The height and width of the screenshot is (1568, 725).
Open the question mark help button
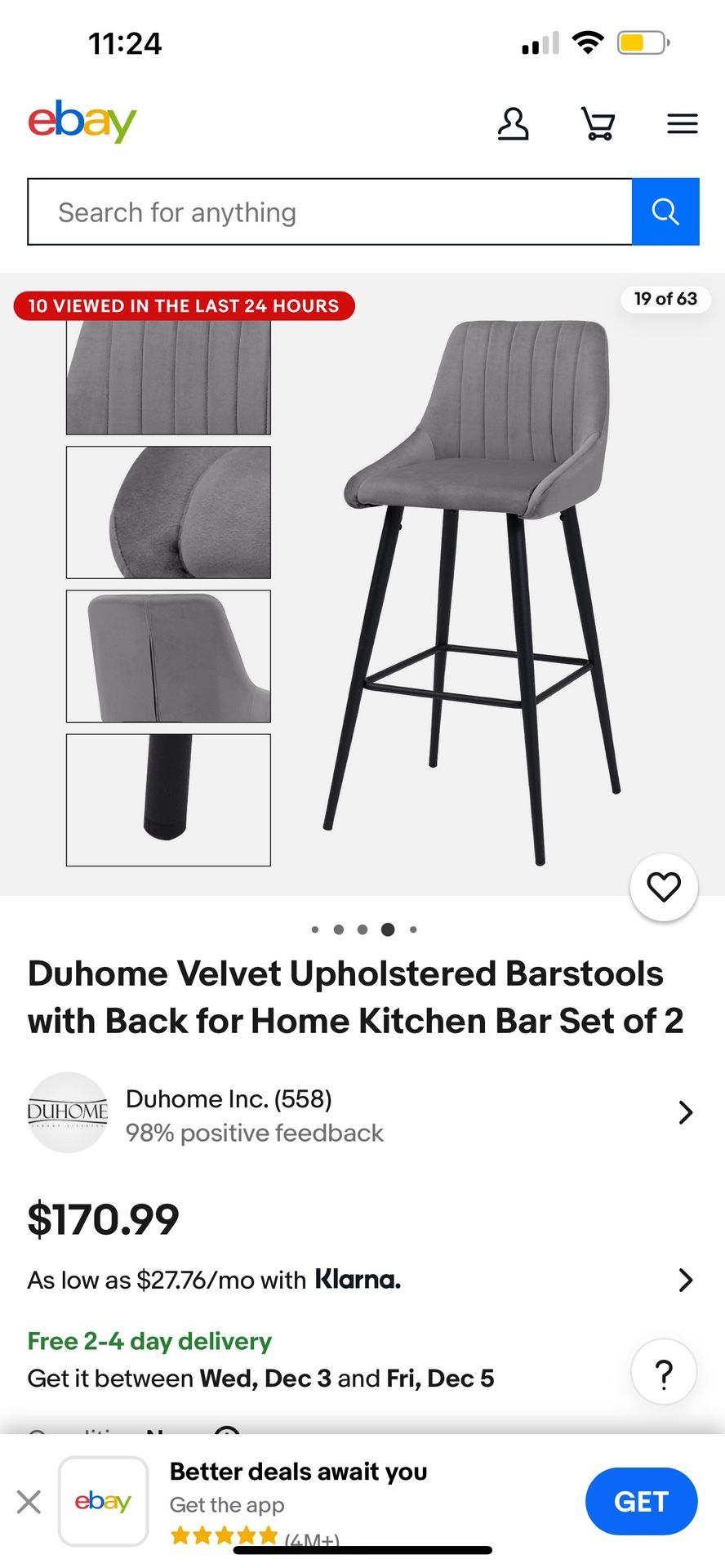664,1372
